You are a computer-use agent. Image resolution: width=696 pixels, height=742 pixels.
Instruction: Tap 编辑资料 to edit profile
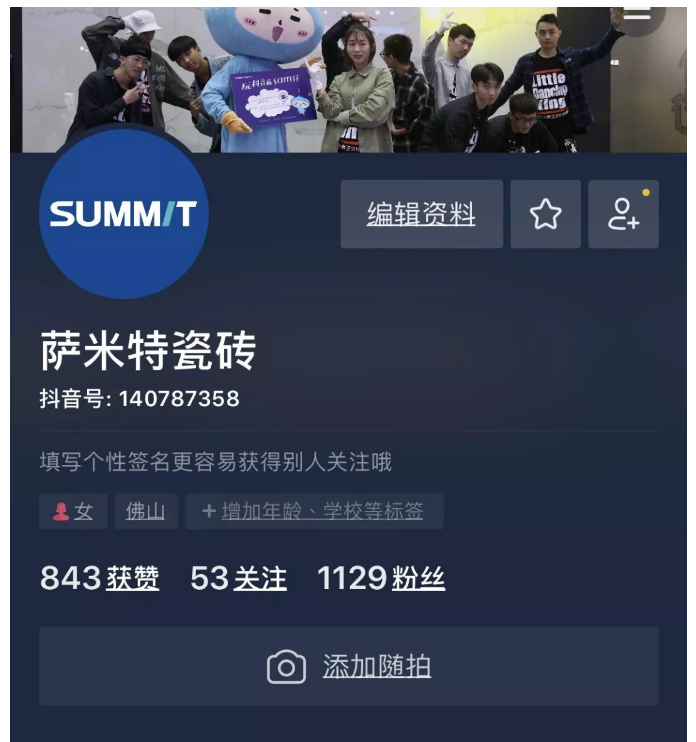click(421, 214)
